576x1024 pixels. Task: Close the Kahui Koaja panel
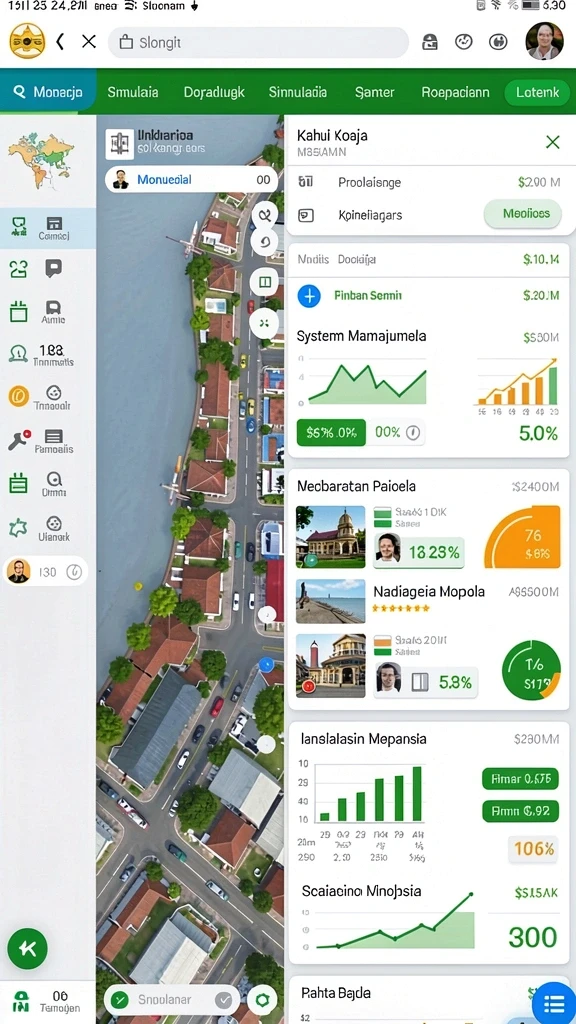552,142
